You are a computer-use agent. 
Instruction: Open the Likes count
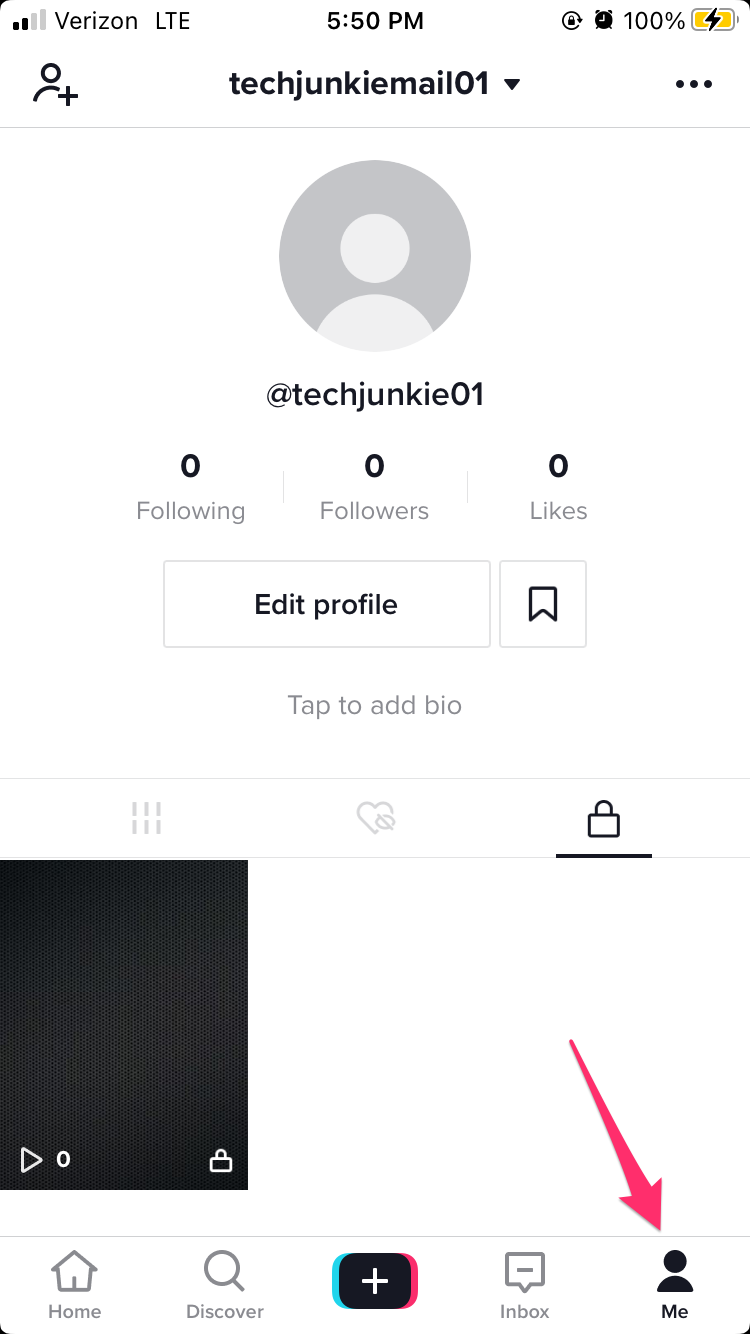pos(558,487)
